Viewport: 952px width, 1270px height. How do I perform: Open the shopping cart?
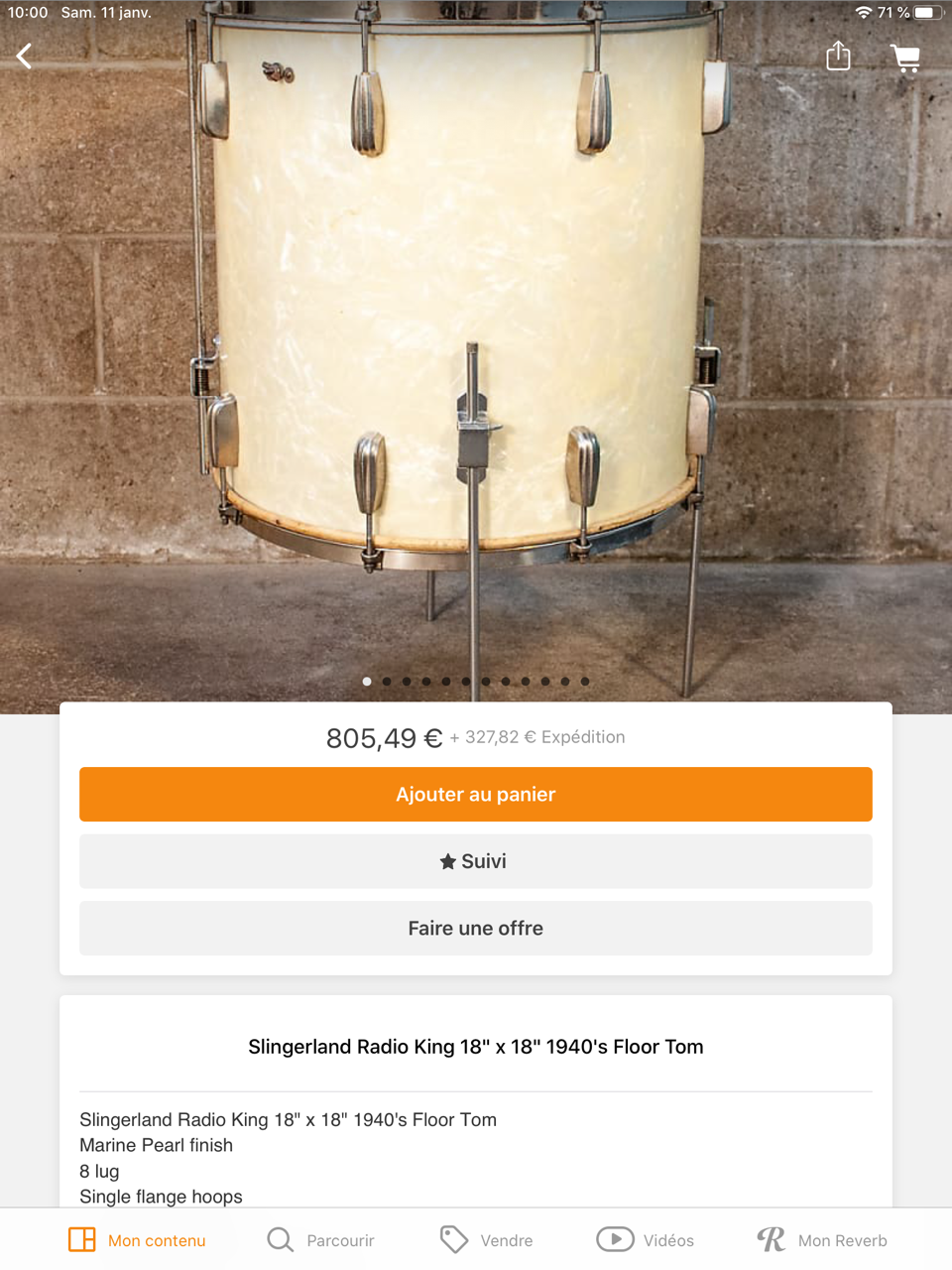point(905,58)
